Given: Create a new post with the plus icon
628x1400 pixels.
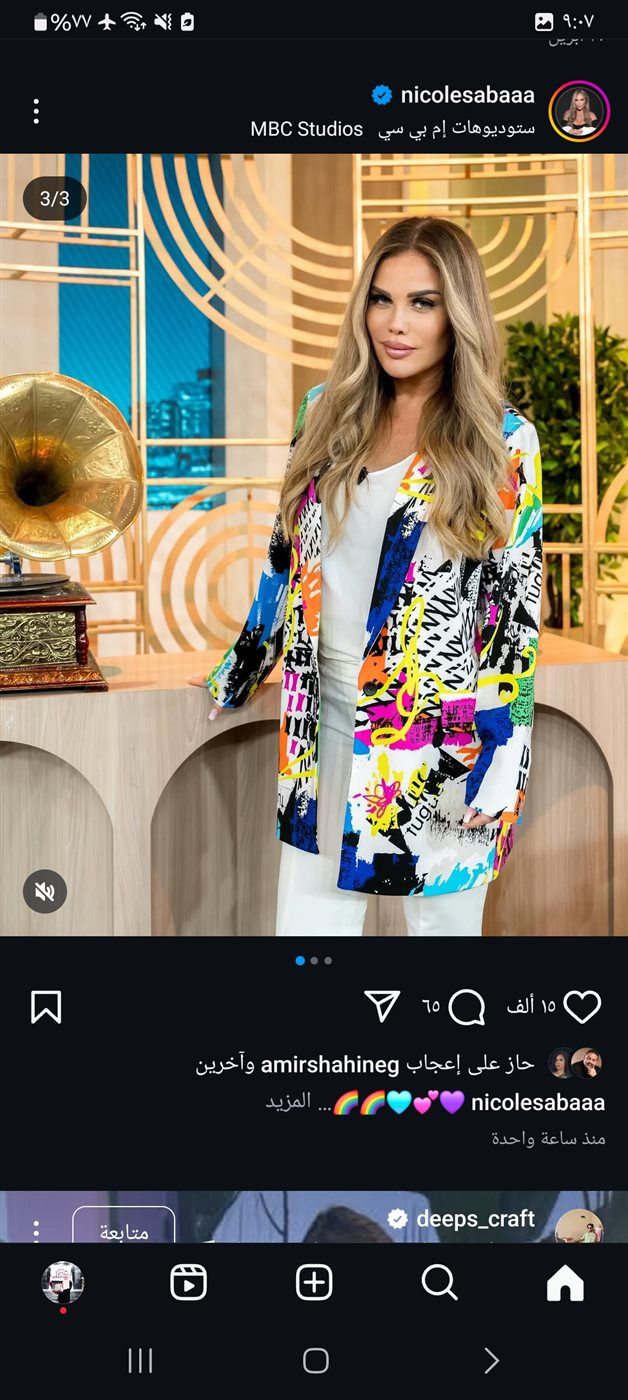Looking at the screenshot, I should pos(314,1282).
